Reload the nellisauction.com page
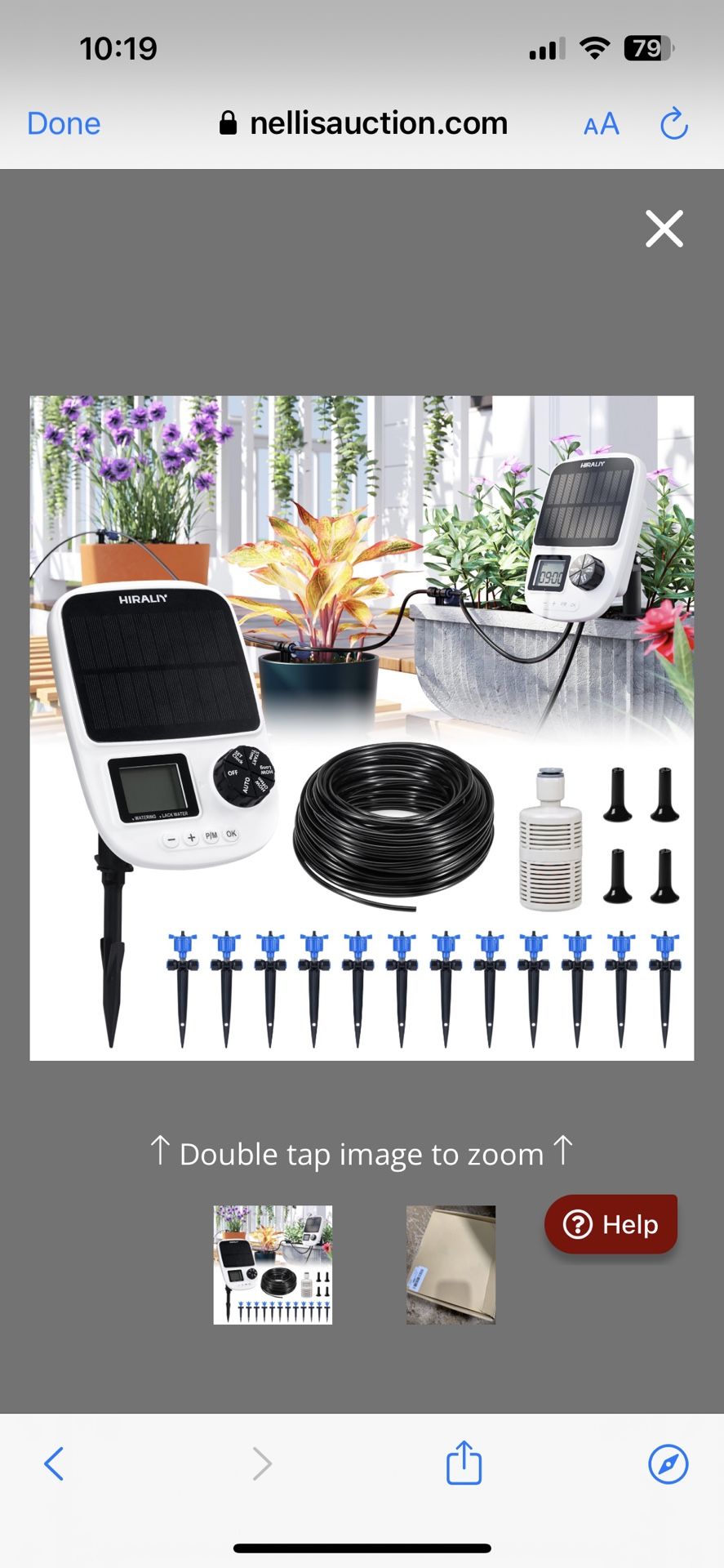 (x=674, y=123)
